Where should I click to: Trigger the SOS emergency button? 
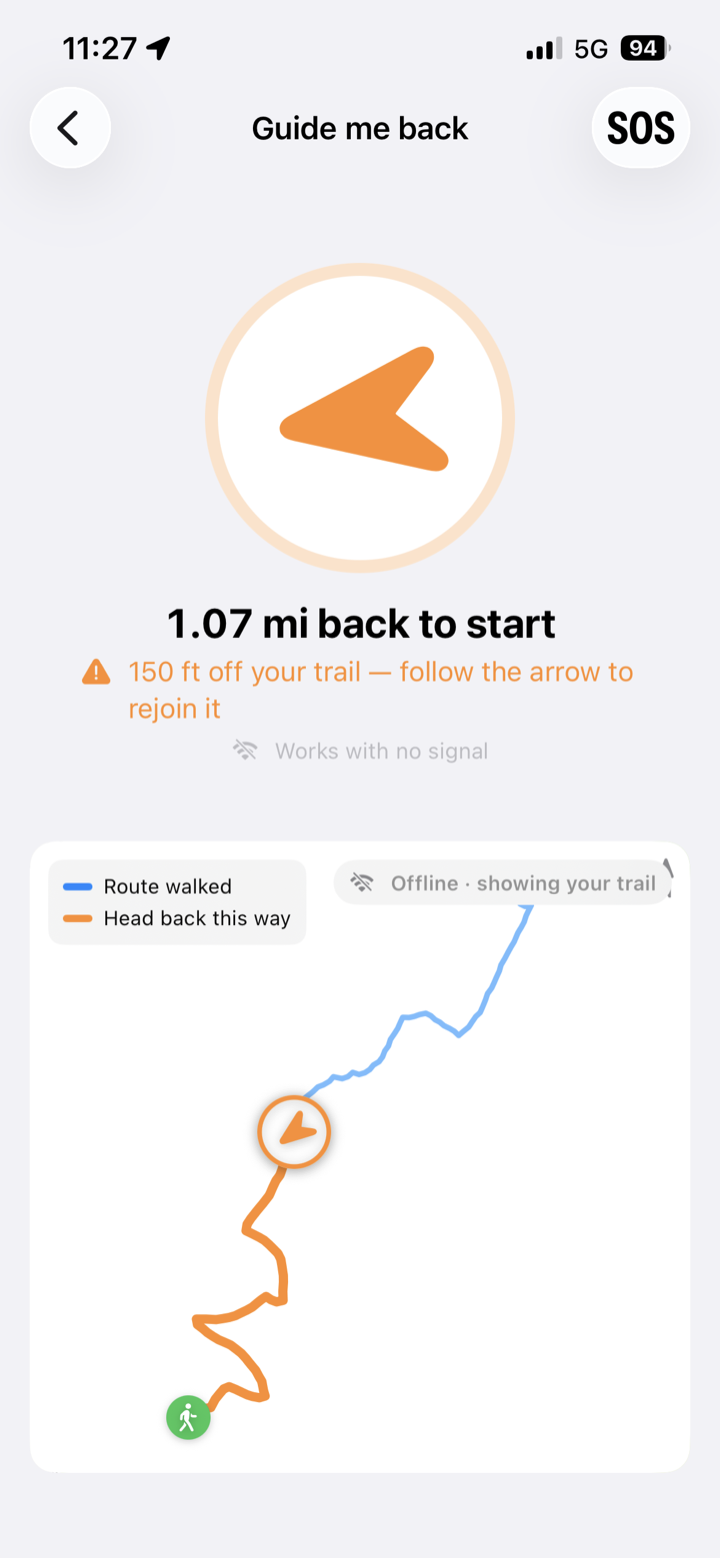[x=641, y=128]
